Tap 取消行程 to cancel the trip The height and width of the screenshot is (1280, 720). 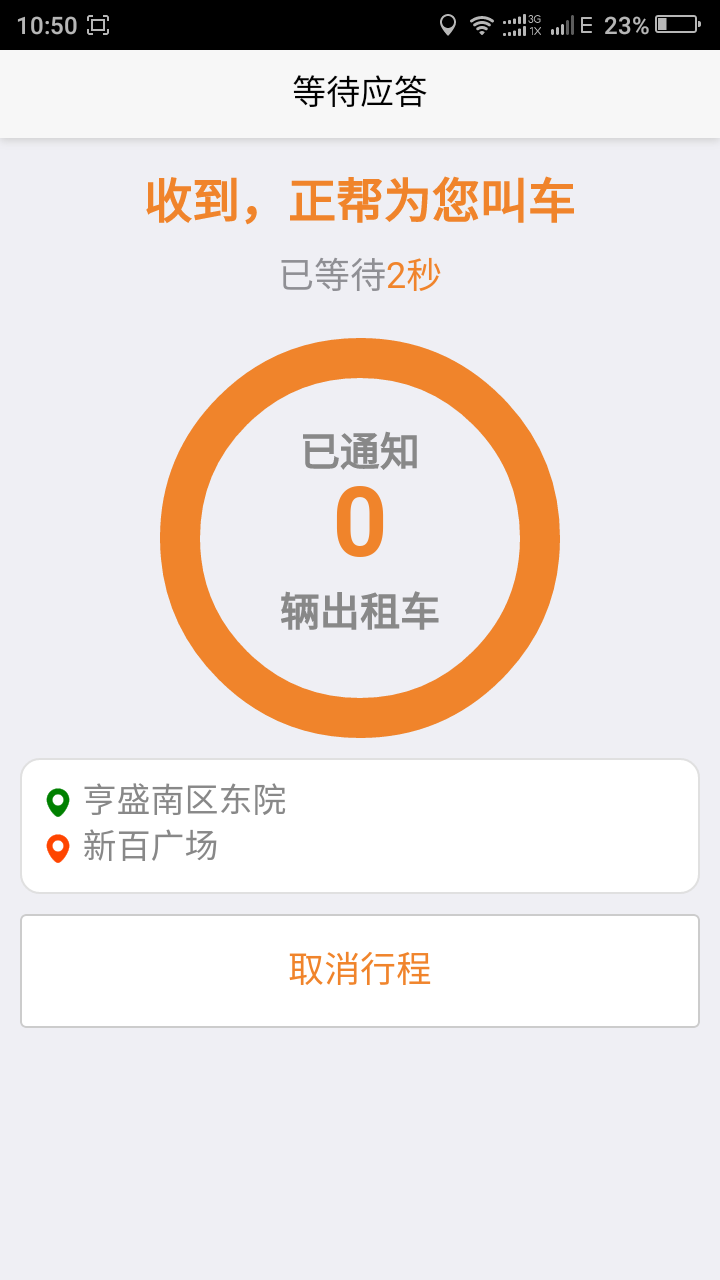360,970
